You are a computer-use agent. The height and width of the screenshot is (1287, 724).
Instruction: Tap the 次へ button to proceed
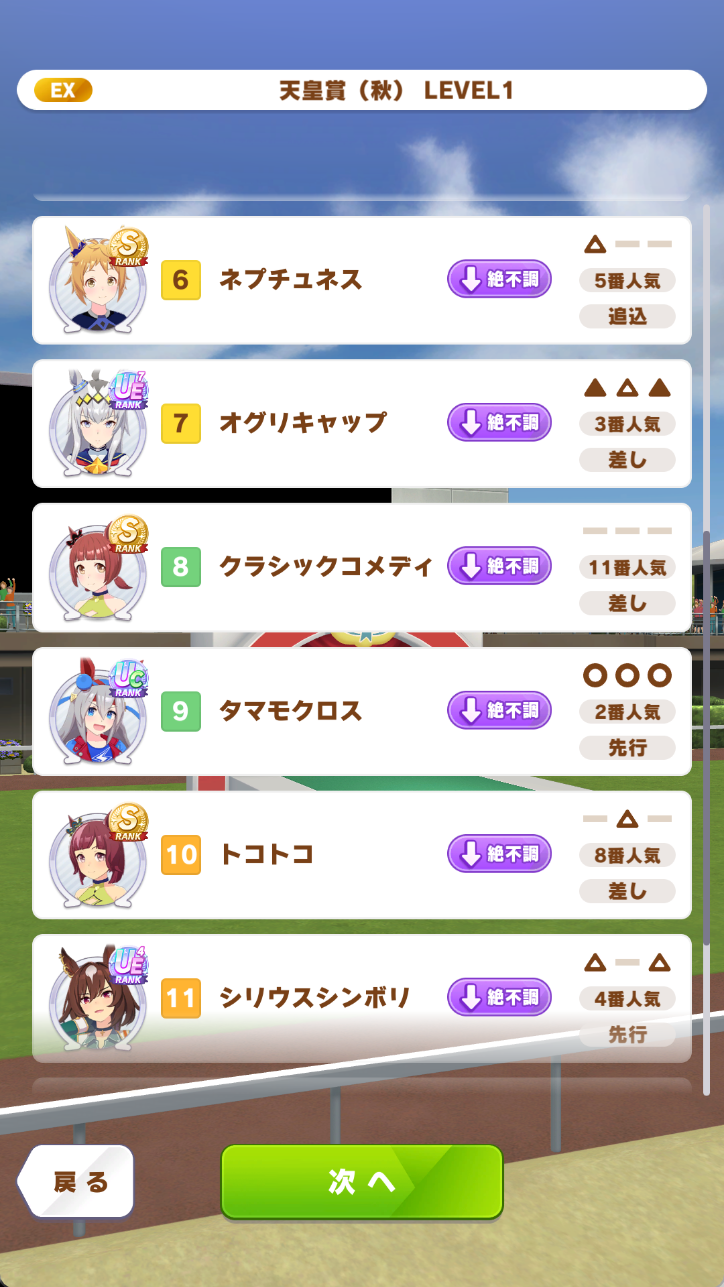tap(361, 1182)
